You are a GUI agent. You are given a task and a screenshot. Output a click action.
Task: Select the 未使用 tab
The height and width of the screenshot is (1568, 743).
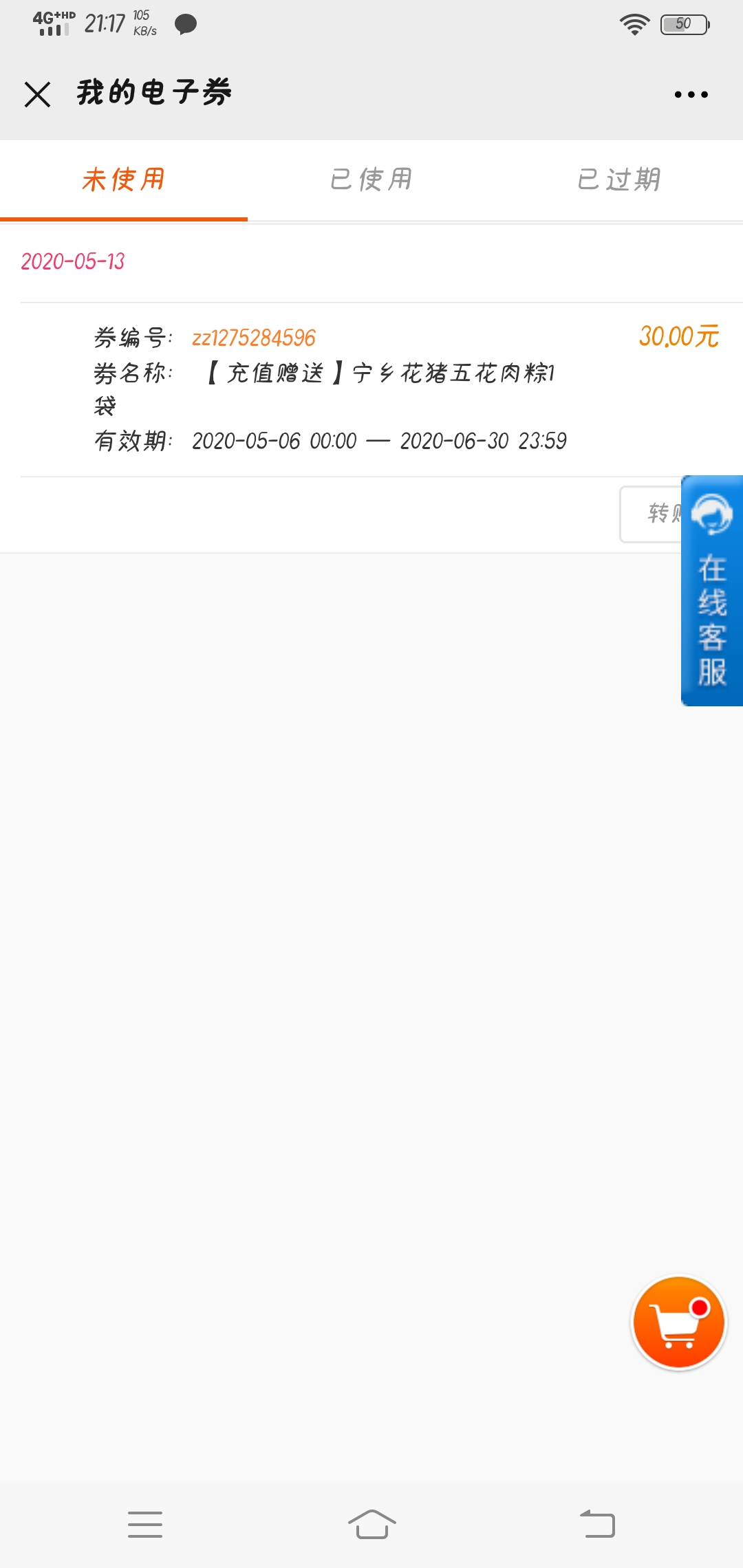pyautogui.click(x=124, y=180)
